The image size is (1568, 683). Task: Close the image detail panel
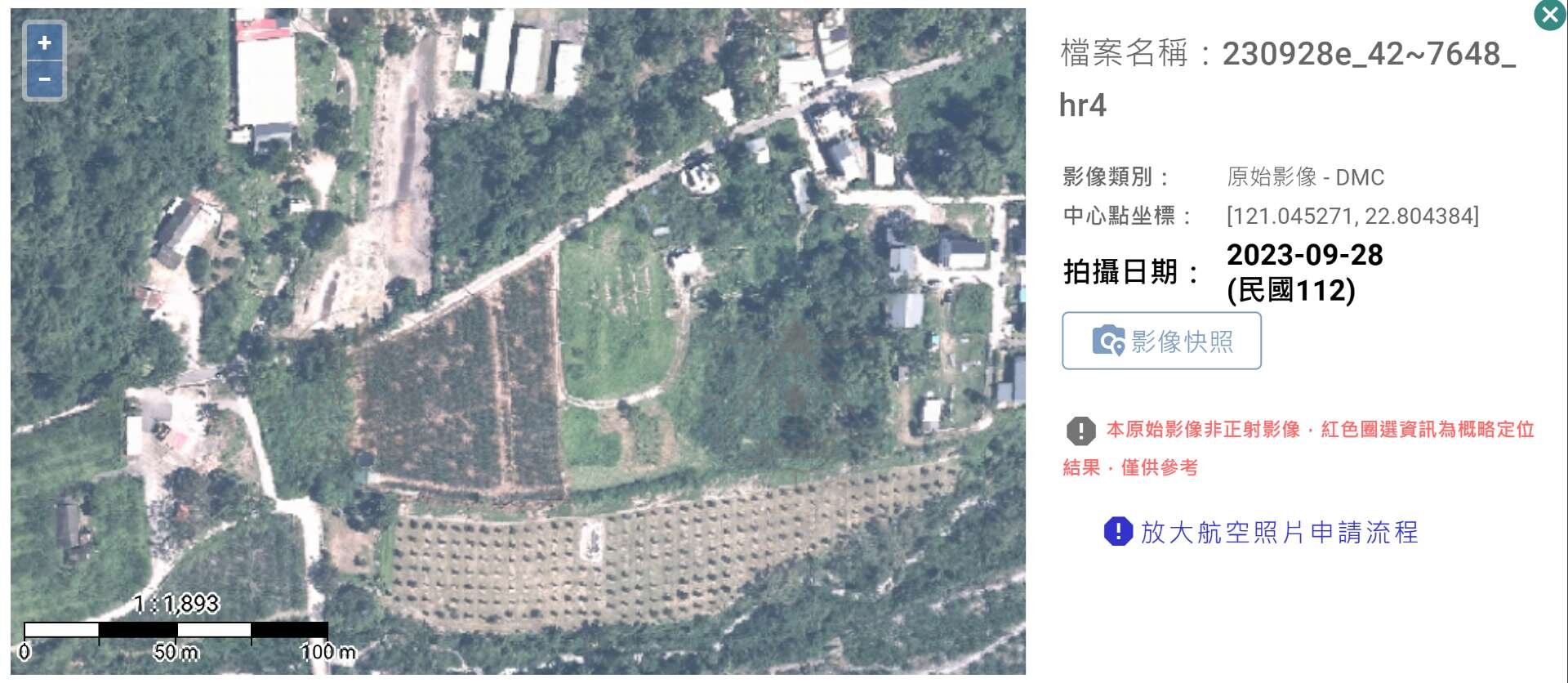click(x=1549, y=15)
